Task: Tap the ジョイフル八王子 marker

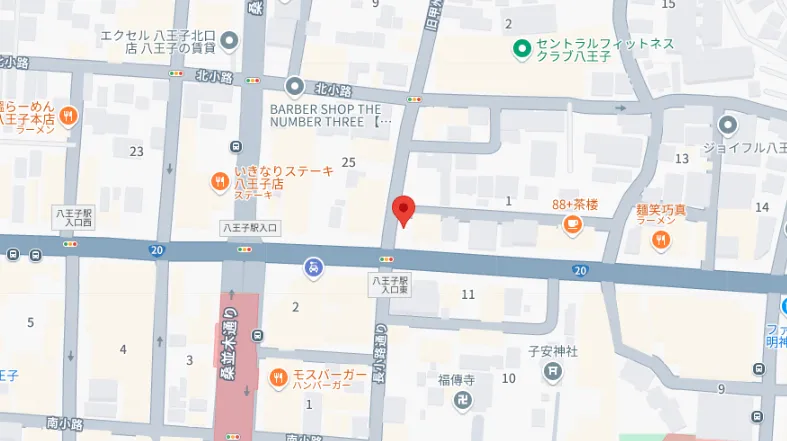Action: [728, 125]
